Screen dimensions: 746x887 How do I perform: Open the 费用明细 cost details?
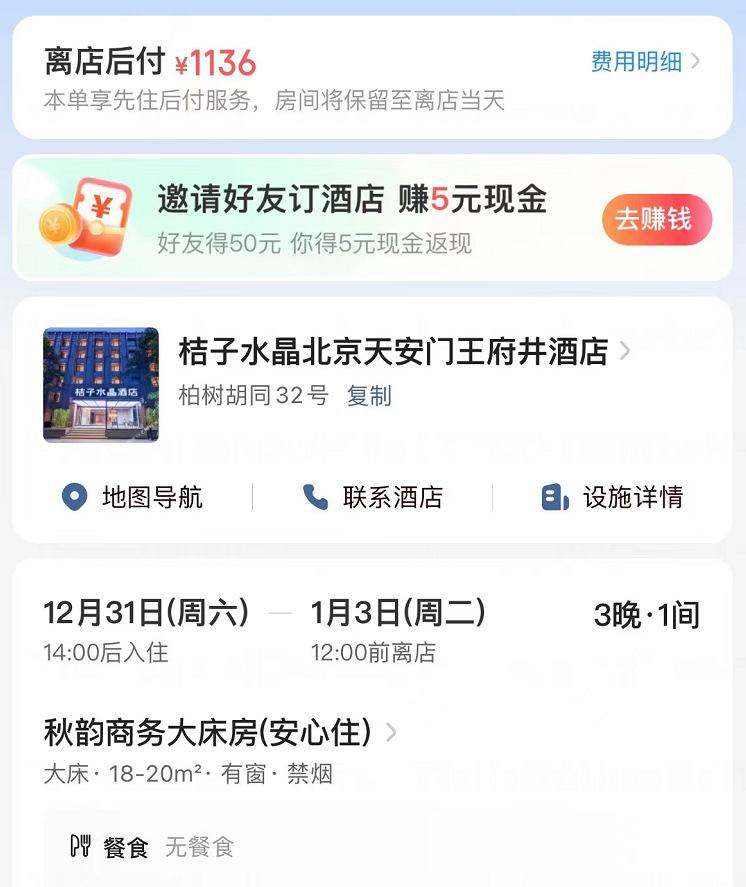pyautogui.click(x=645, y=62)
